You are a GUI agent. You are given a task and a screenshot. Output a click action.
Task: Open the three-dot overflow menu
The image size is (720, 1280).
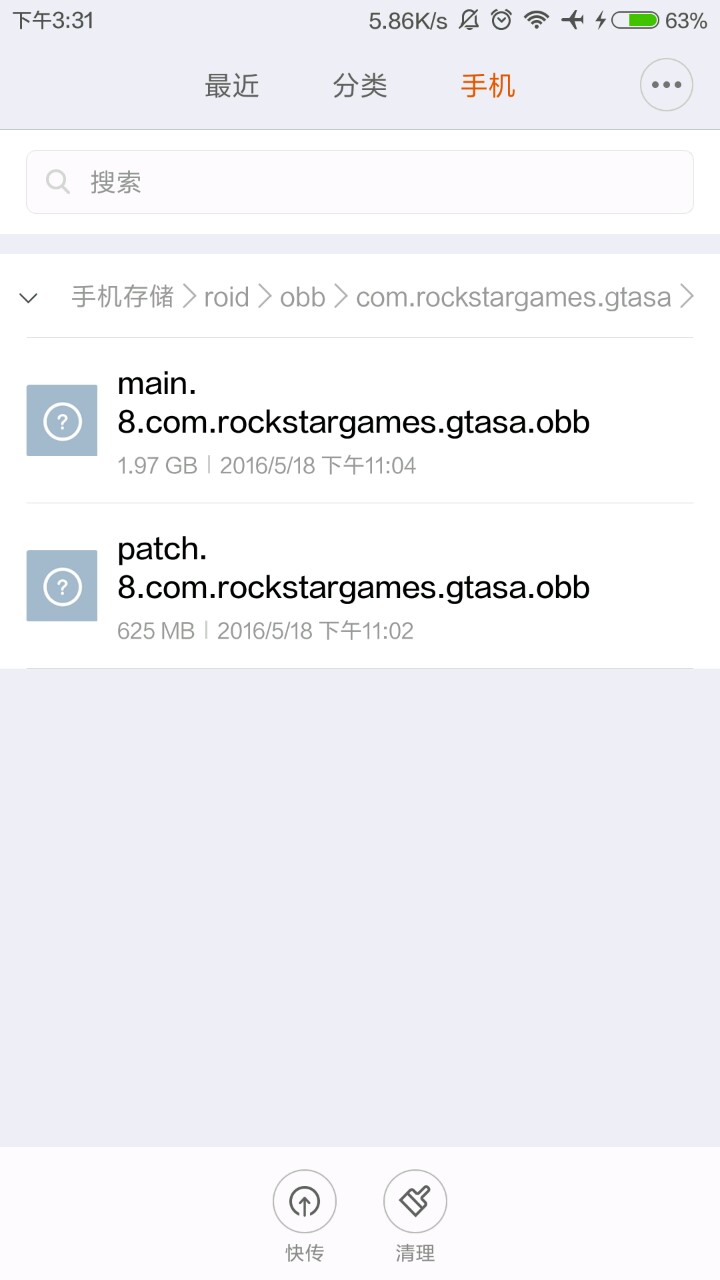(666, 85)
